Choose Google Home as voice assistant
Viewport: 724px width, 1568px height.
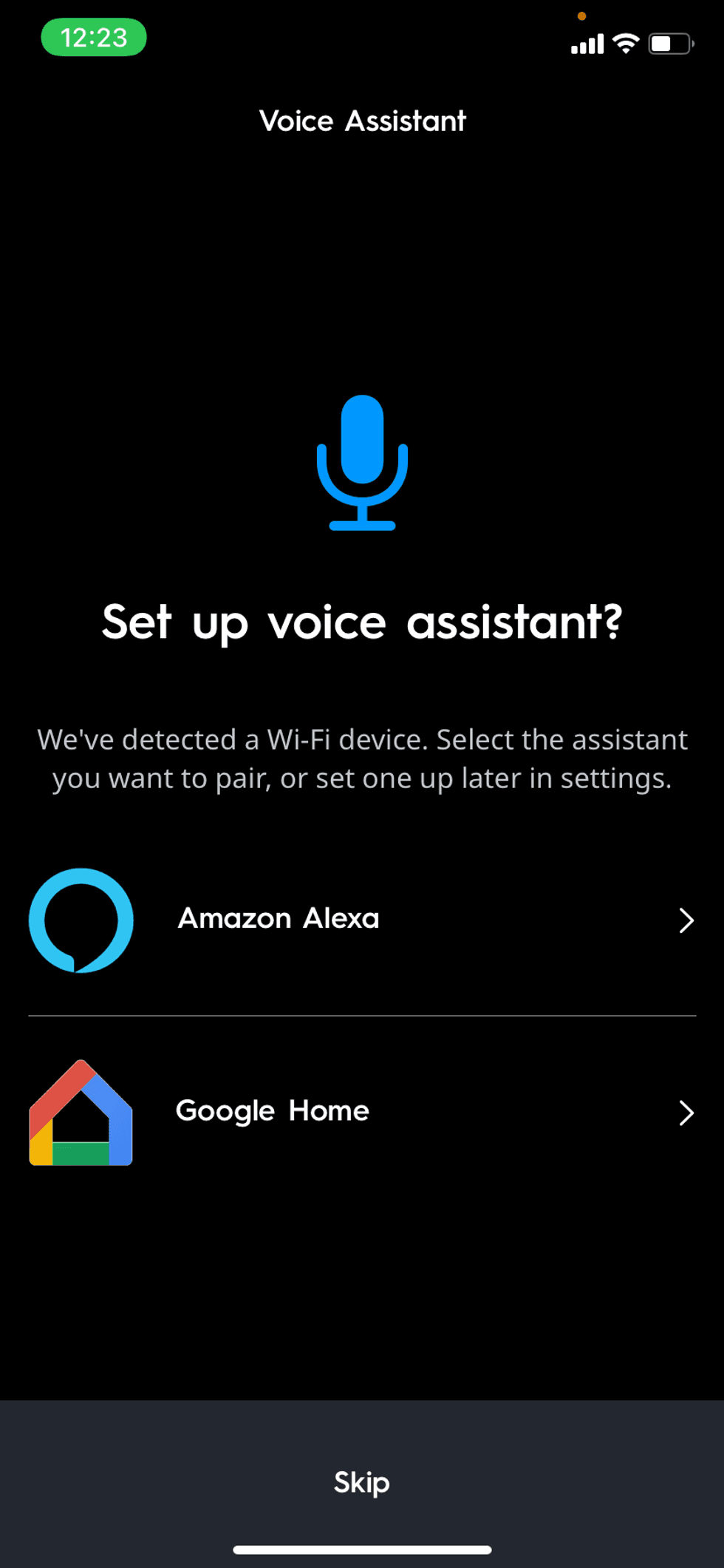[x=272, y=1110]
